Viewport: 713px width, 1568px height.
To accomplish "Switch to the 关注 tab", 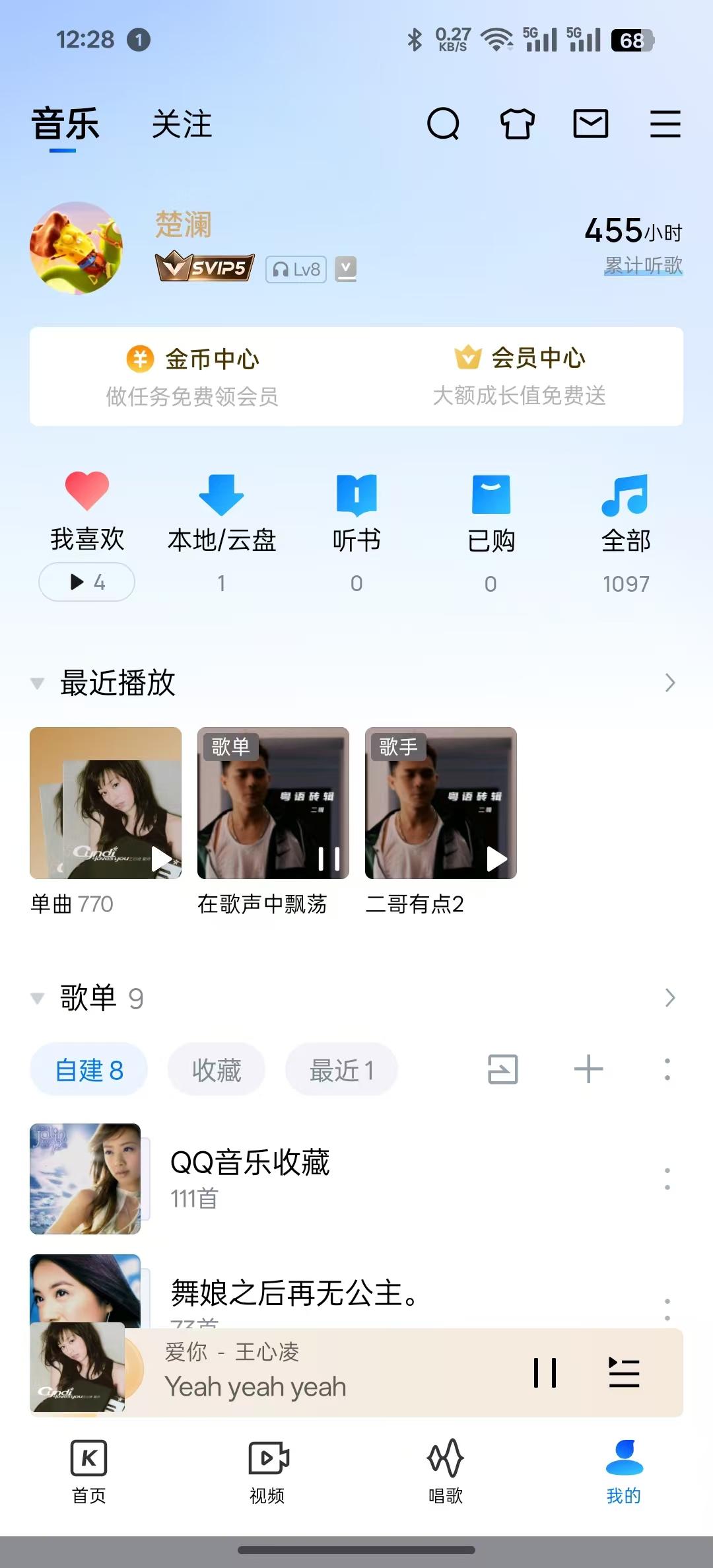I will point(181,124).
